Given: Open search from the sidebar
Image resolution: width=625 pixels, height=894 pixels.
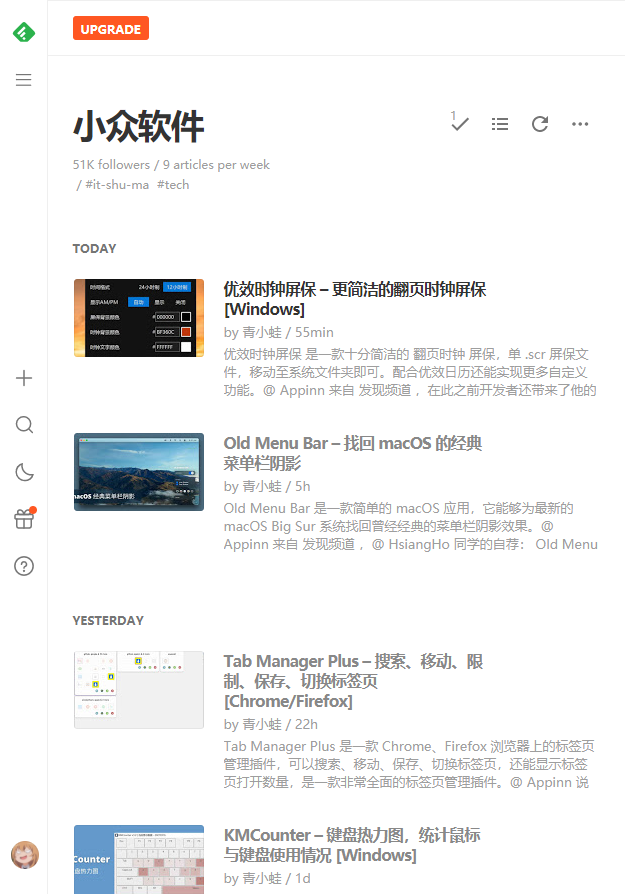Looking at the screenshot, I should 24,425.
